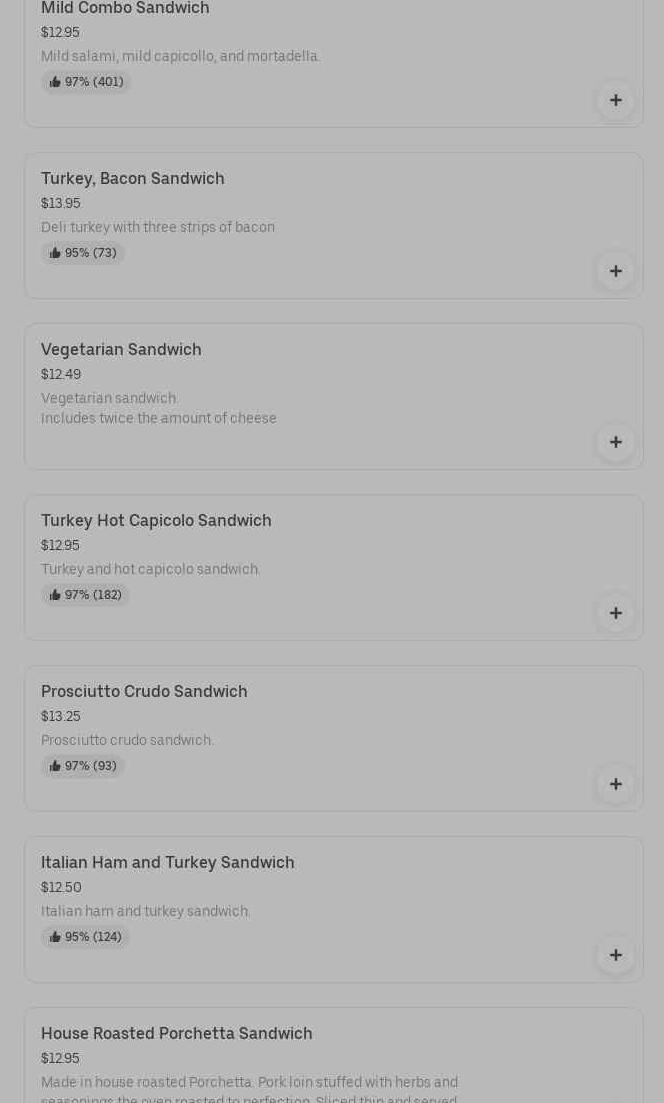Add Prosciutto Crudo Sandwich using plus icon
This screenshot has height=1103, width=664.
pyautogui.click(x=615, y=784)
